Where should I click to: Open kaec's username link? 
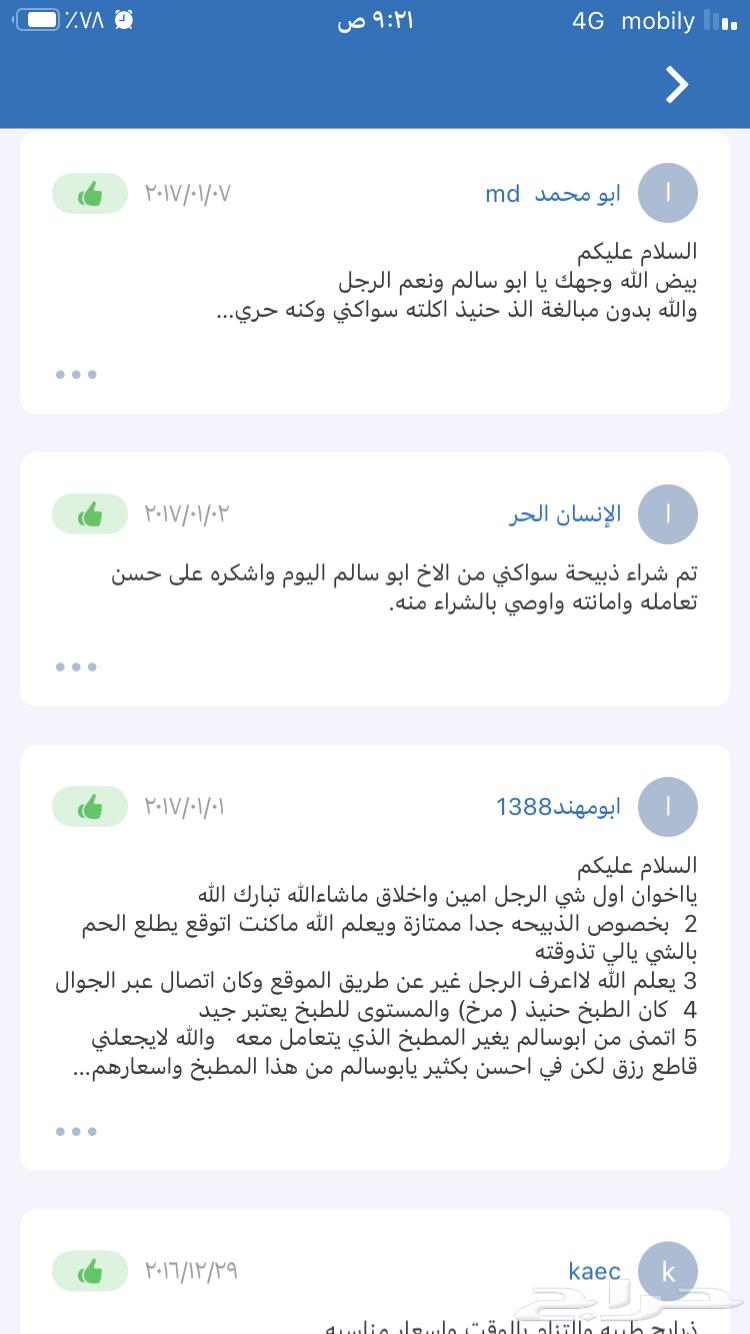click(x=594, y=1271)
